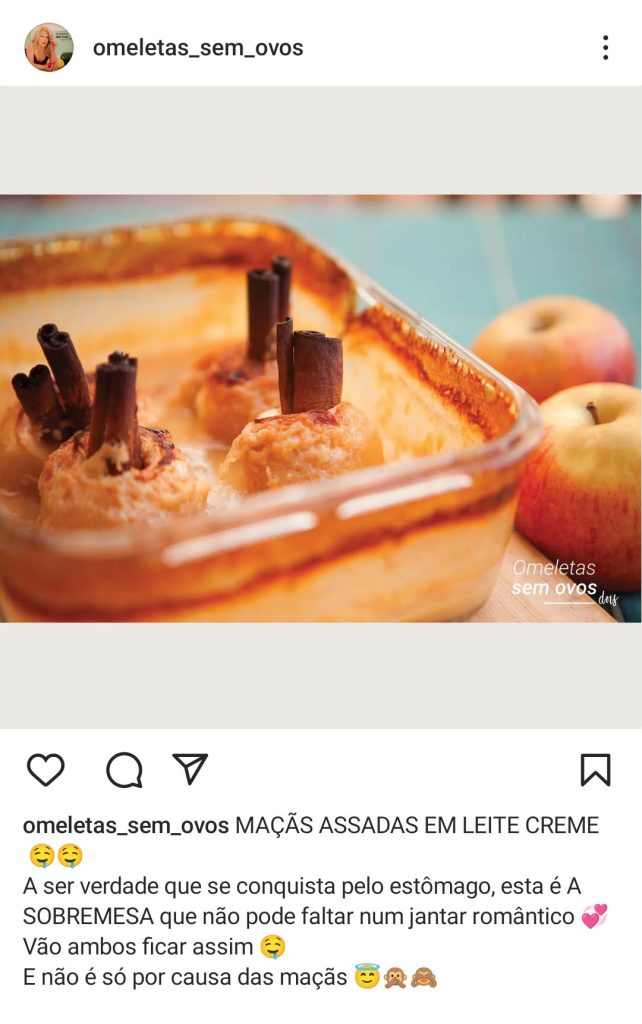Open omeletas_sem_ovos profile picture
642x1024 pixels.
(x=48, y=47)
